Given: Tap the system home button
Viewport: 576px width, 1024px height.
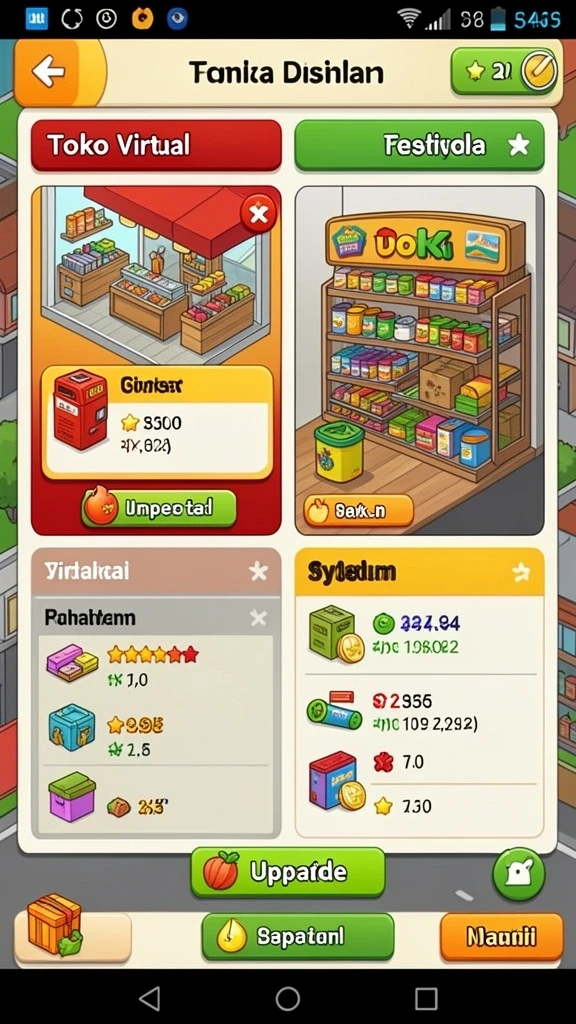Looking at the screenshot, I should coord(287,998).
